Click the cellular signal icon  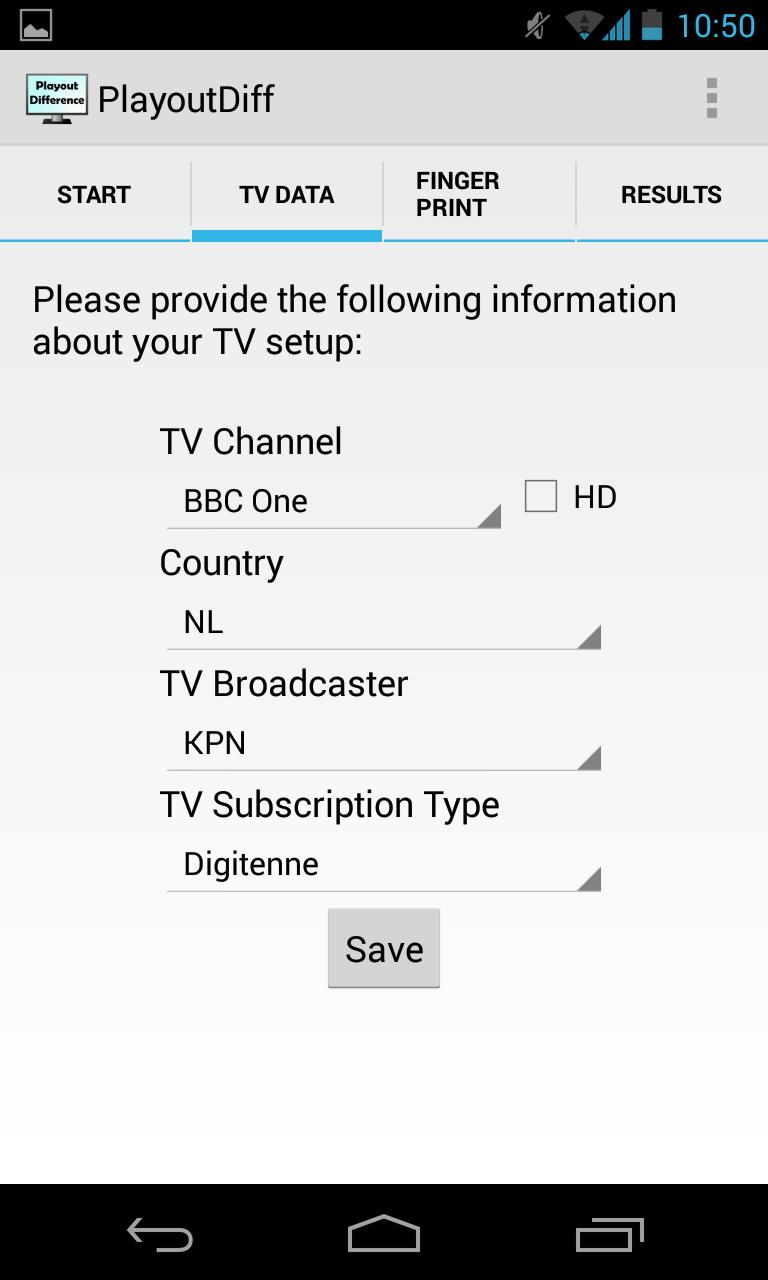[614, 25]
